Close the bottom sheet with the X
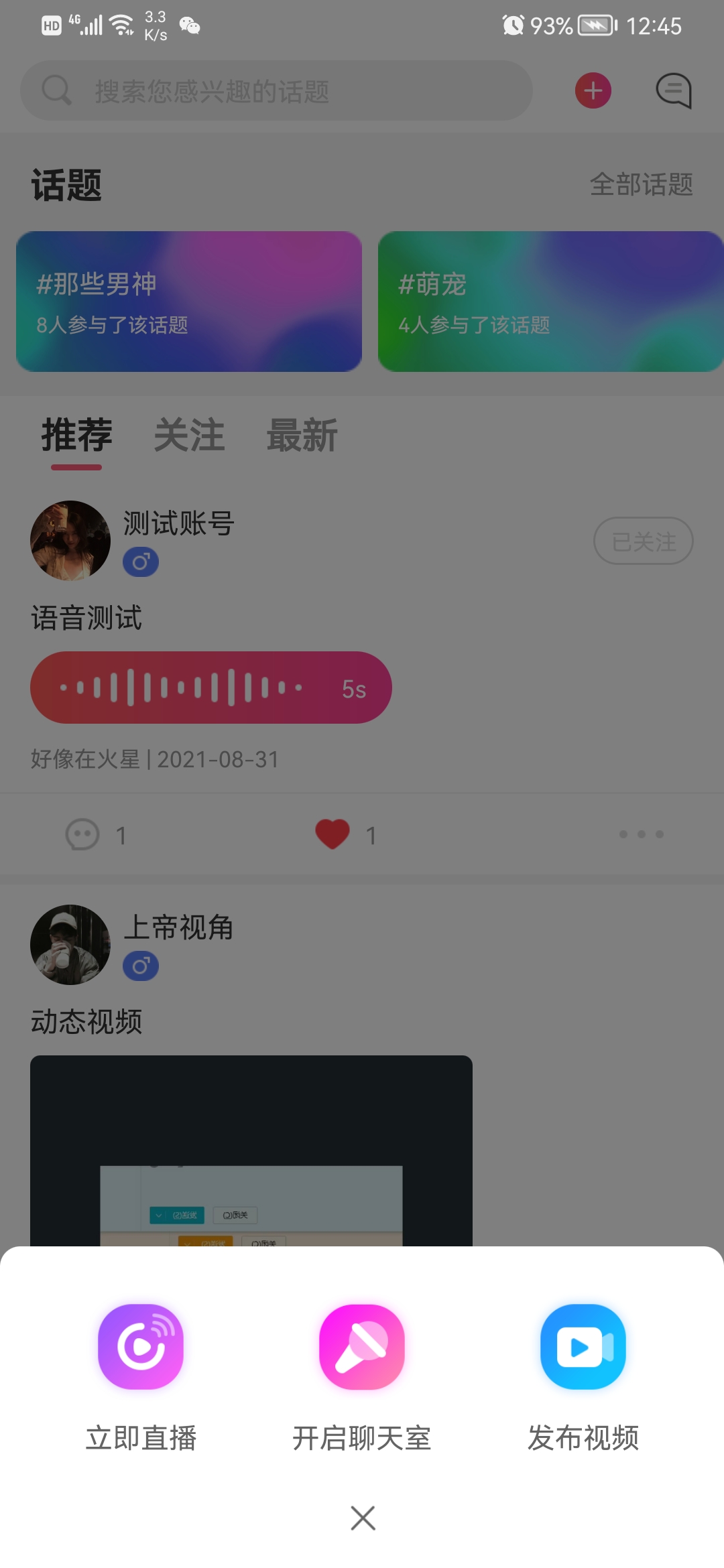This screenshot has height=1568, width=724. click(x=363, y=1518)
